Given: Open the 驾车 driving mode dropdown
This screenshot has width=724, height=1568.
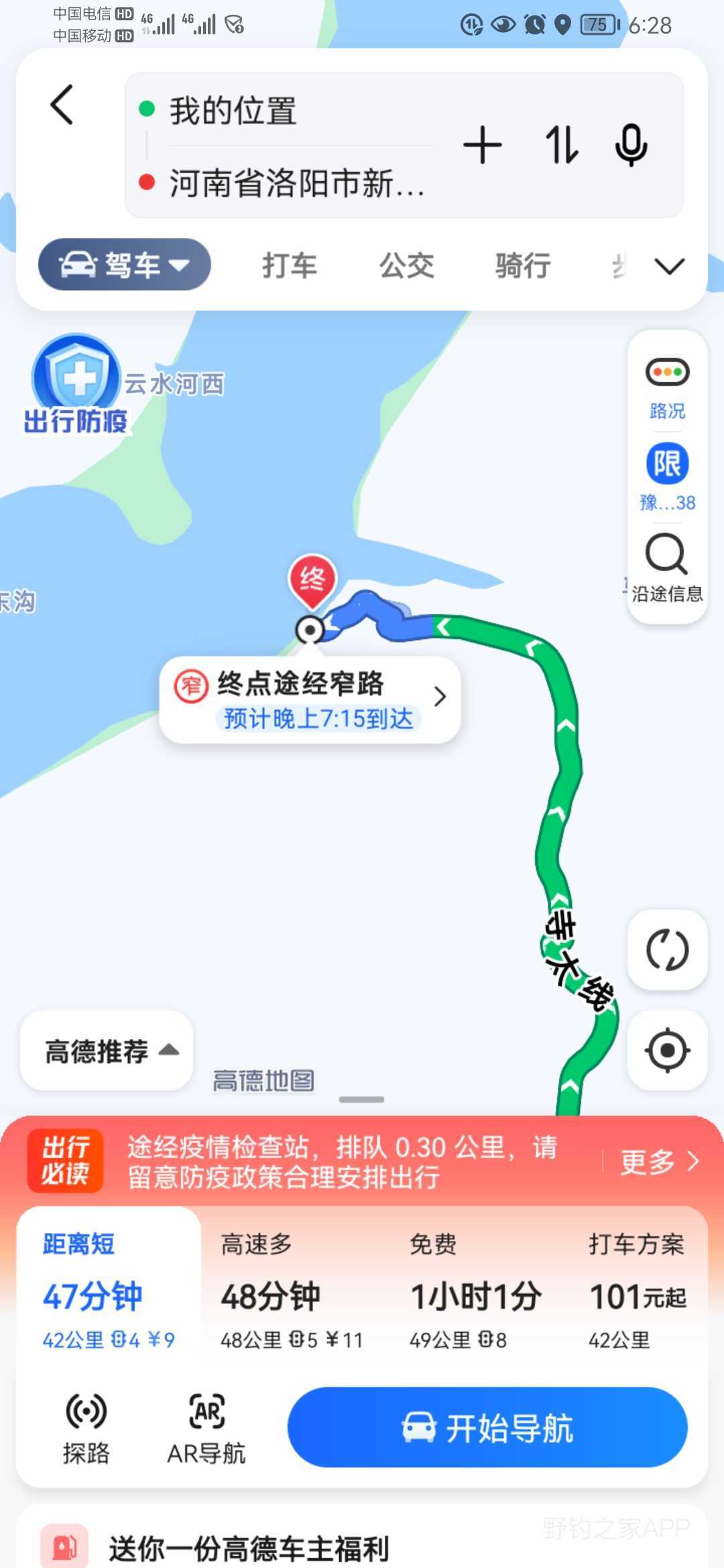Looking at the screenshot, I should 125,265.
